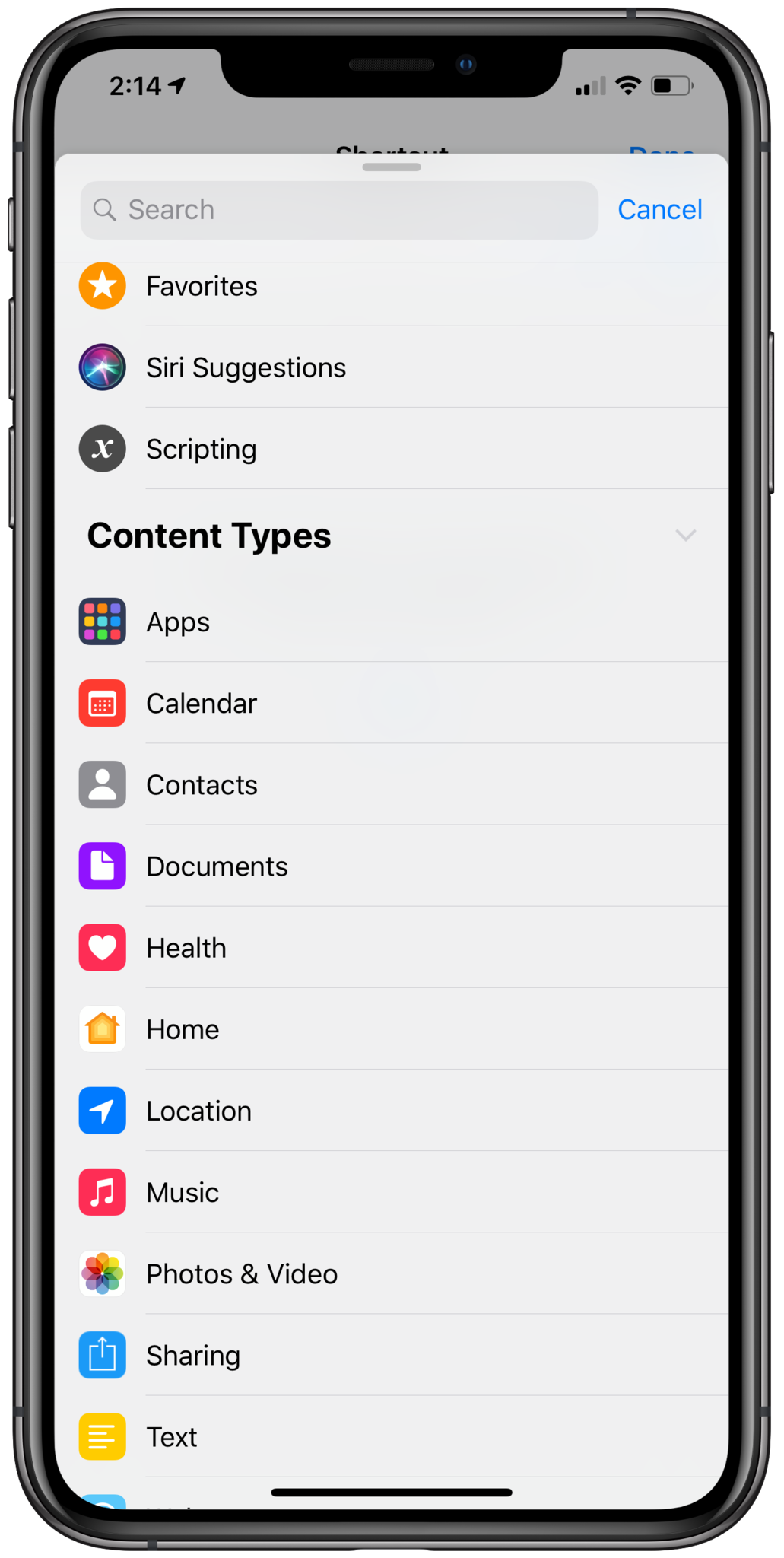
Task: Open Siri Suggestions
Action: (x=245, y=367)
